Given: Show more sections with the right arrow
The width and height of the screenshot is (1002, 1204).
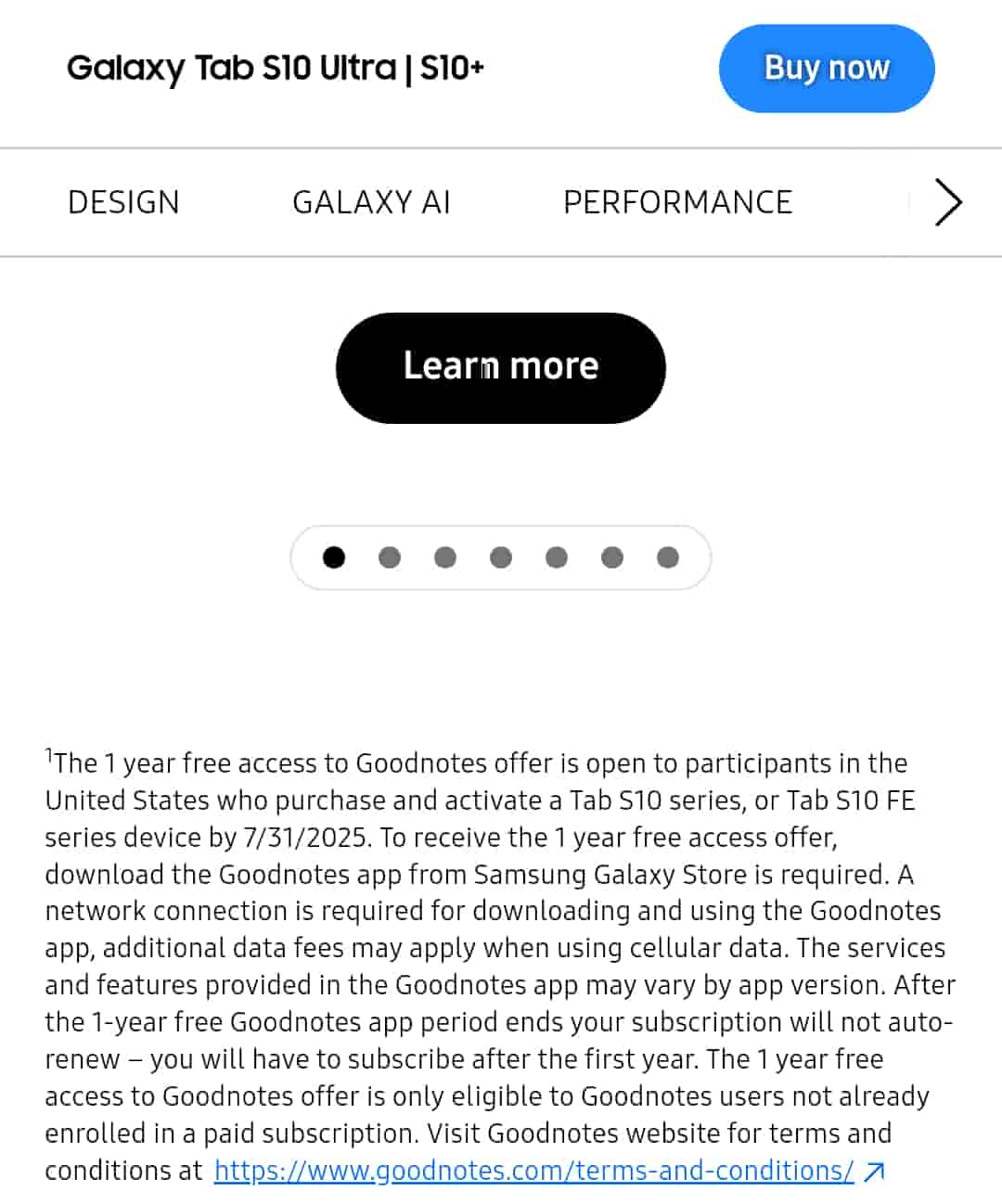Looking at the screenshot, I should (947, 202).
